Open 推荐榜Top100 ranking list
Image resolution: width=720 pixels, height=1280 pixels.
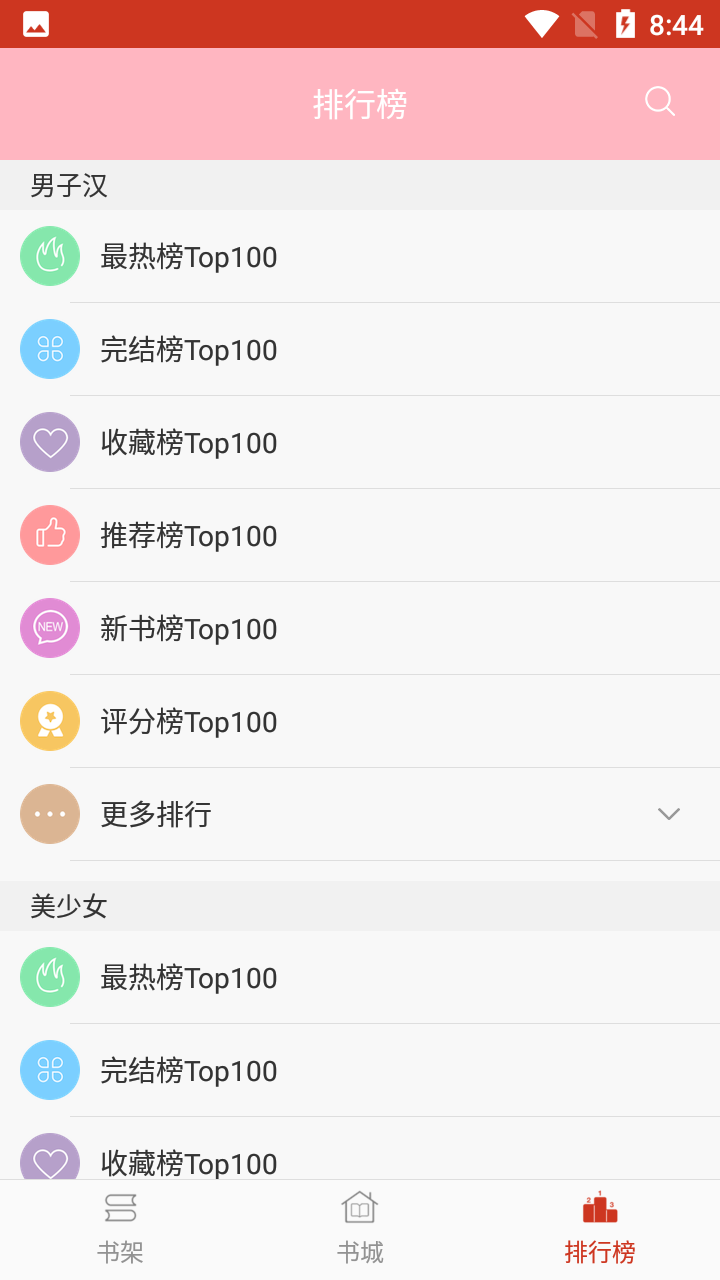tap(360, 535)
